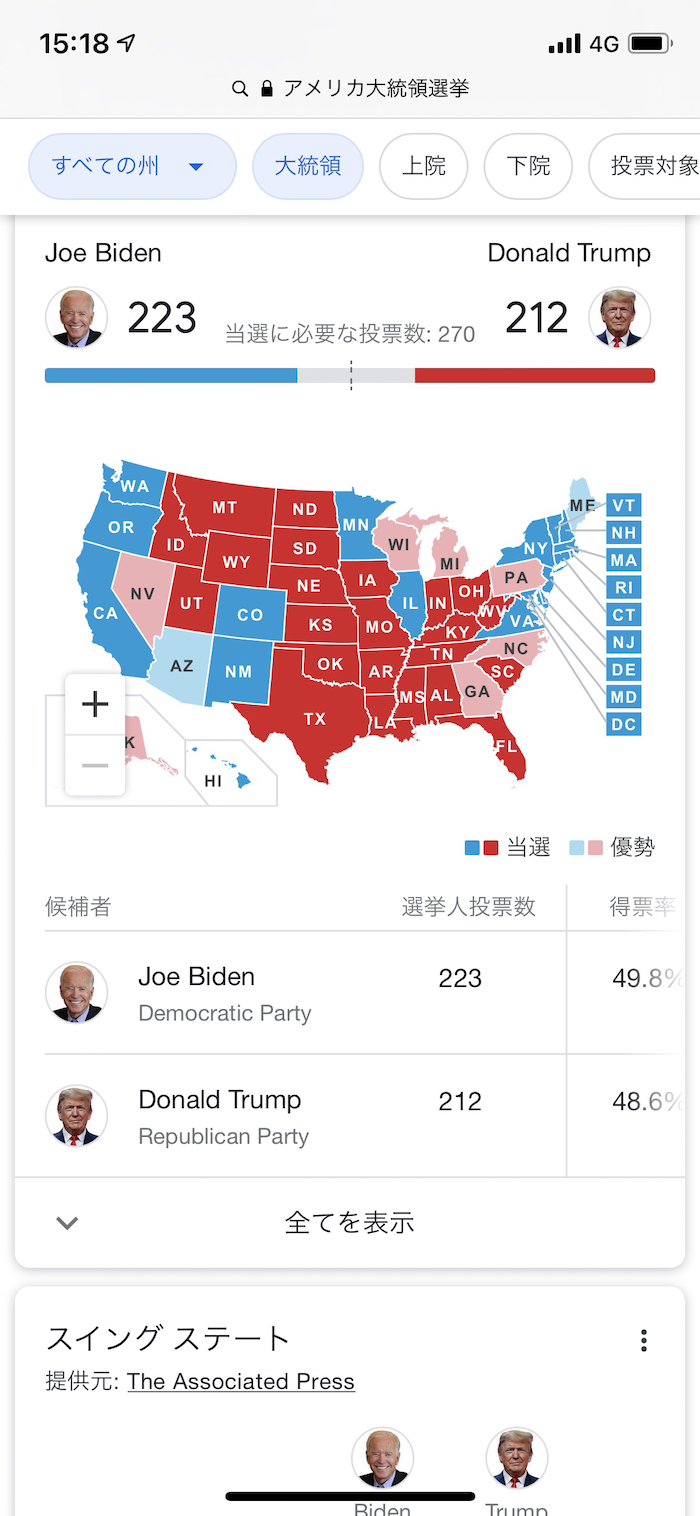Switch to the 下院 chip
700x1516 pixels.
[x=527, y=166]
